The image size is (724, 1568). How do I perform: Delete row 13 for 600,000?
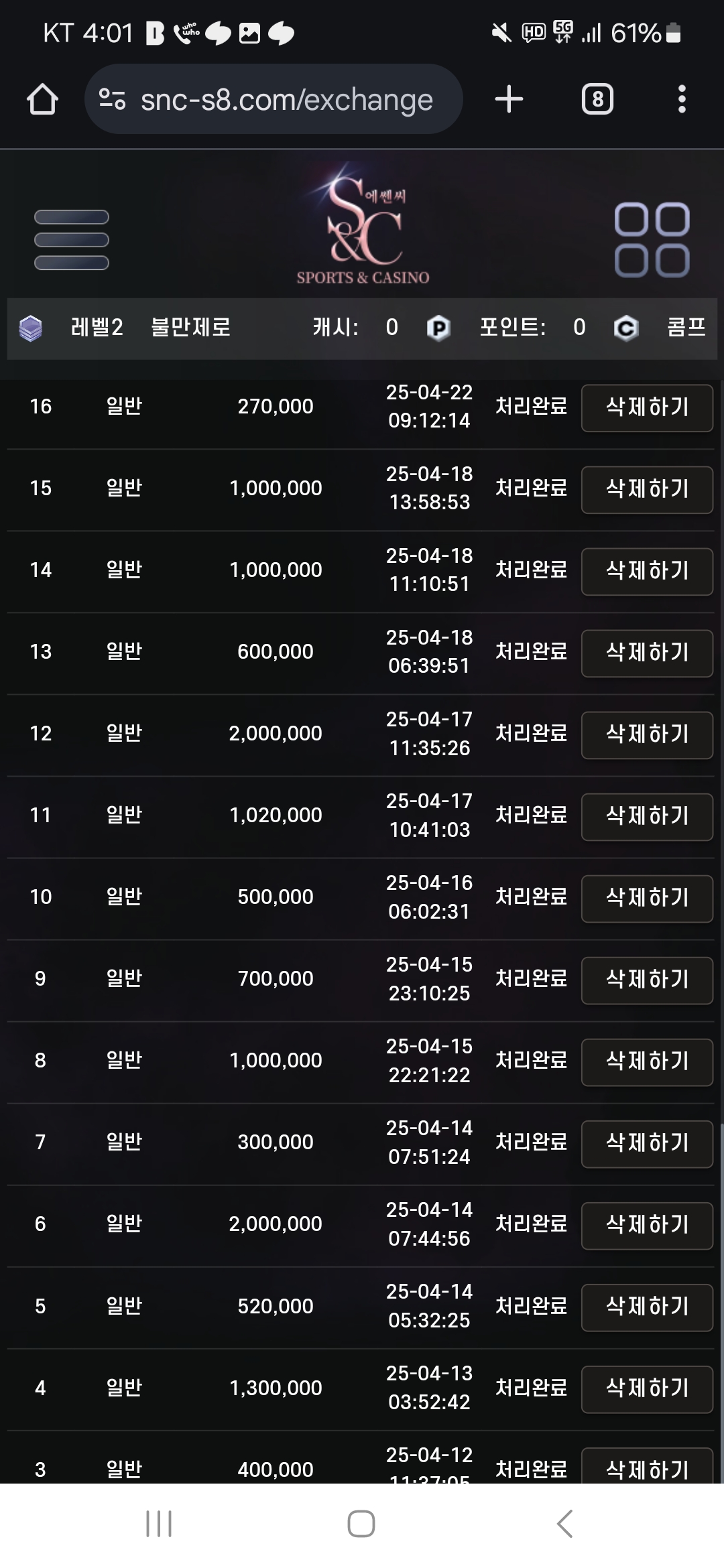pyautogui.click(x=647, y=653)
